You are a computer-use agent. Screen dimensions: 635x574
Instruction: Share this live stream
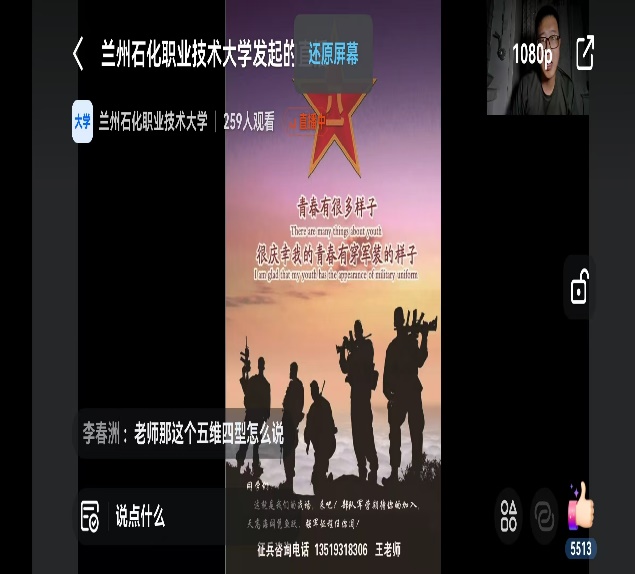point(585,53)
